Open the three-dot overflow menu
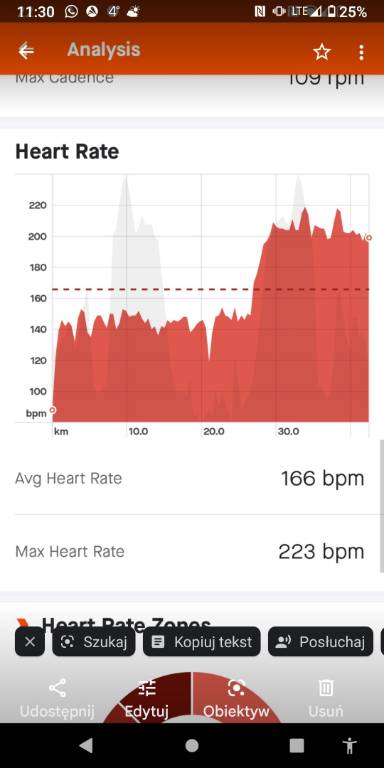384x768 pixels. coord(361,52)
